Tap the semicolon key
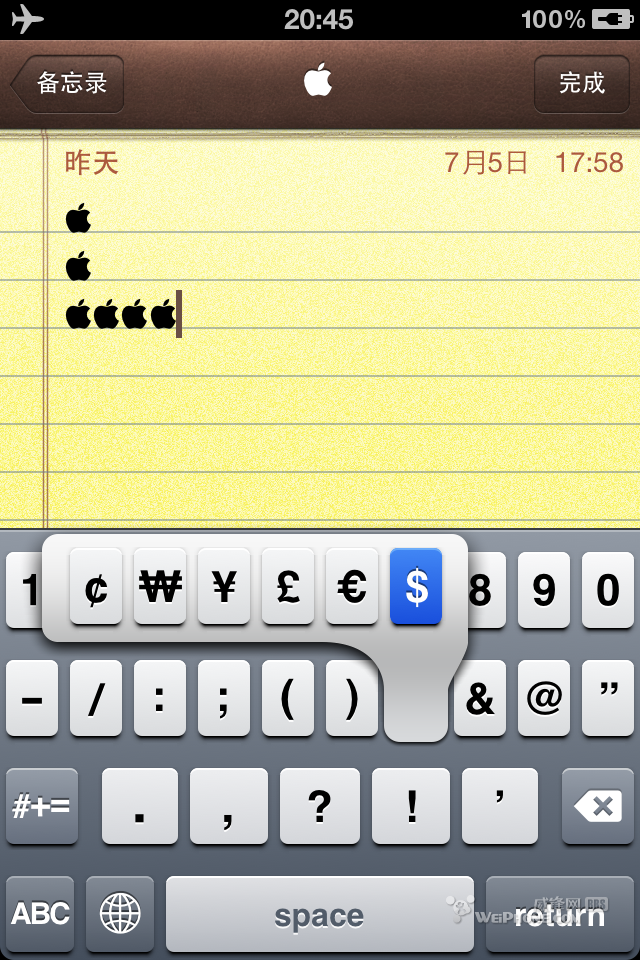 point(224,698)
